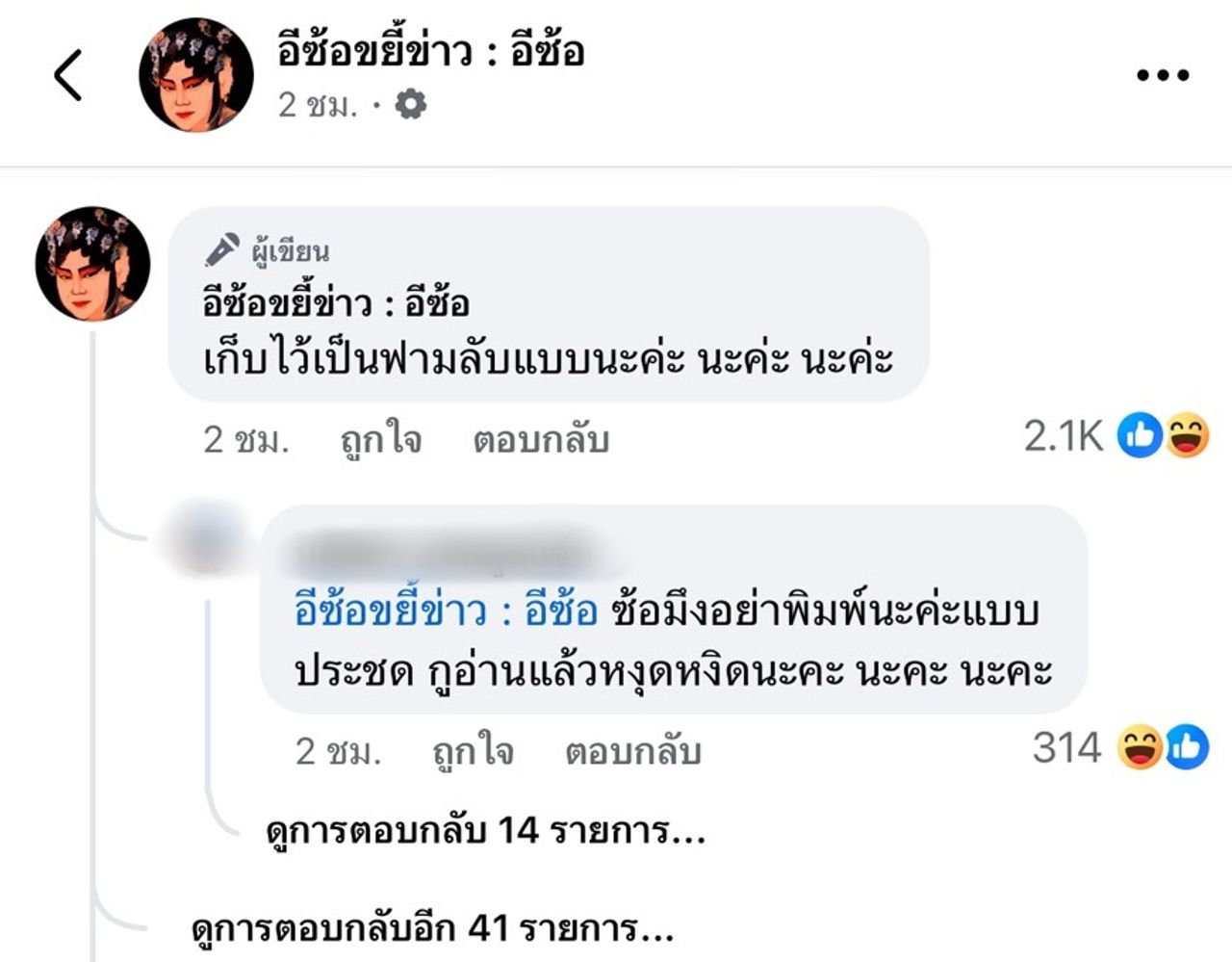Open the three-dot overflow menu

(1163, 75)
